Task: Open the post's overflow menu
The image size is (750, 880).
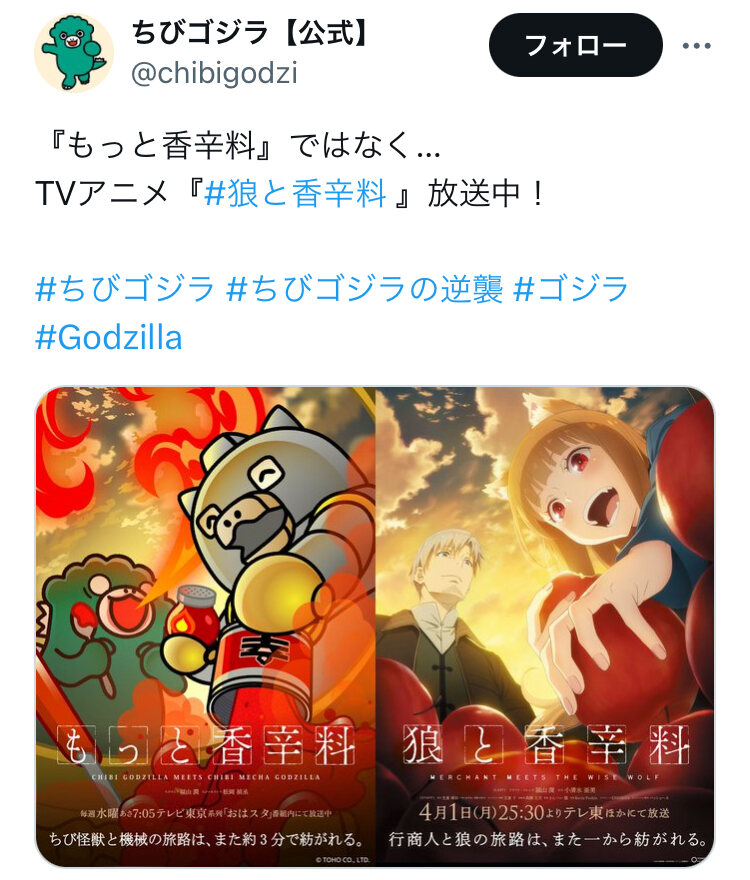Action: click(696, 46)
